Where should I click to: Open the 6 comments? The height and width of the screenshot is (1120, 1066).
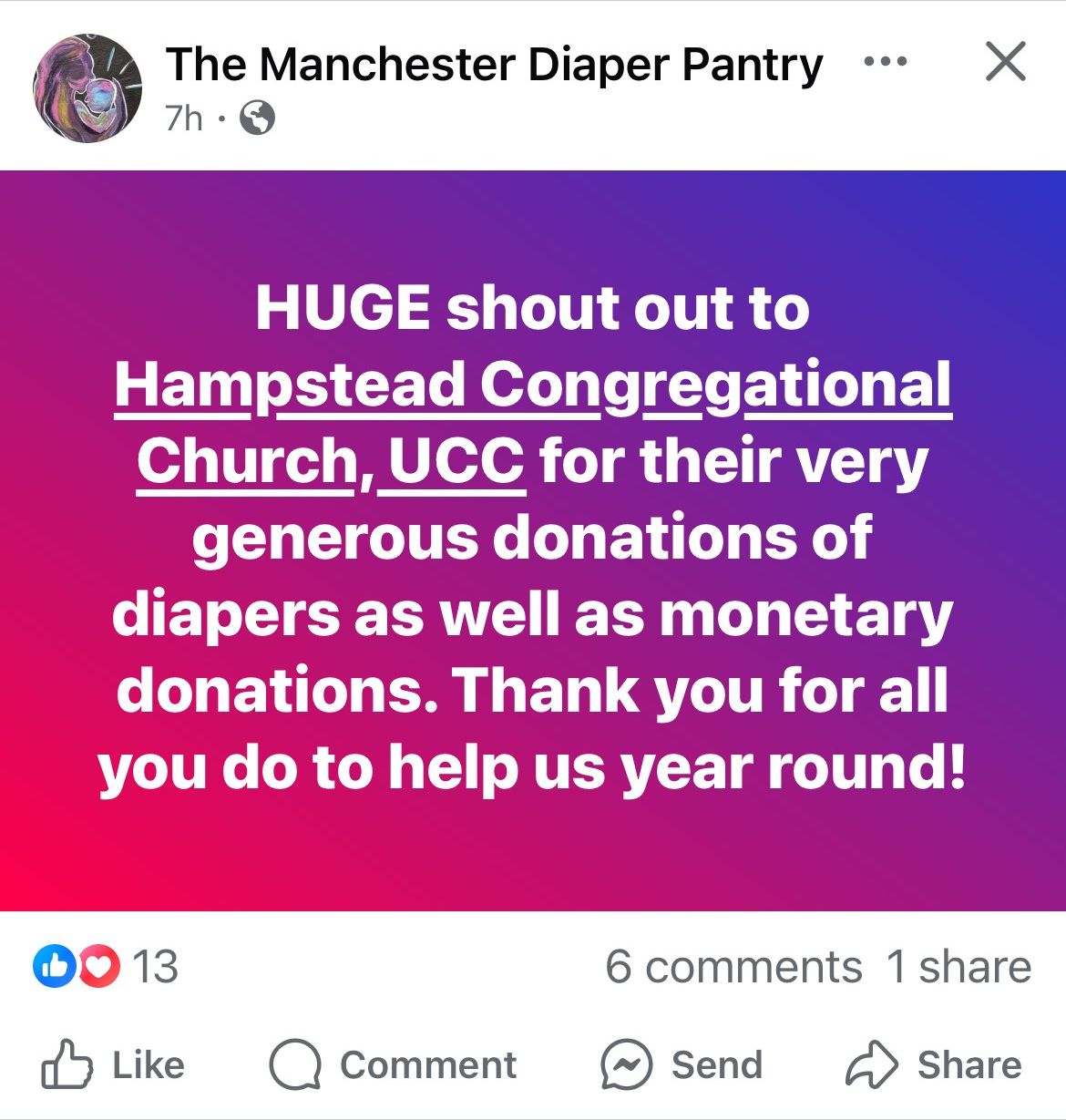733,966
